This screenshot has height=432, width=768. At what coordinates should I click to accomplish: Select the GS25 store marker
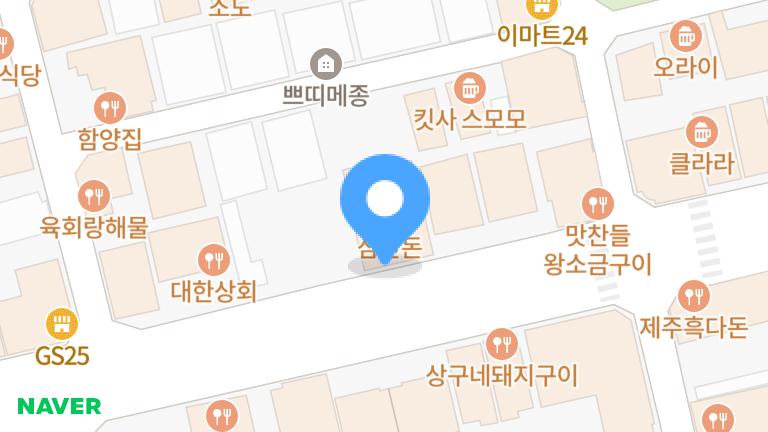(x=62, y=324)
